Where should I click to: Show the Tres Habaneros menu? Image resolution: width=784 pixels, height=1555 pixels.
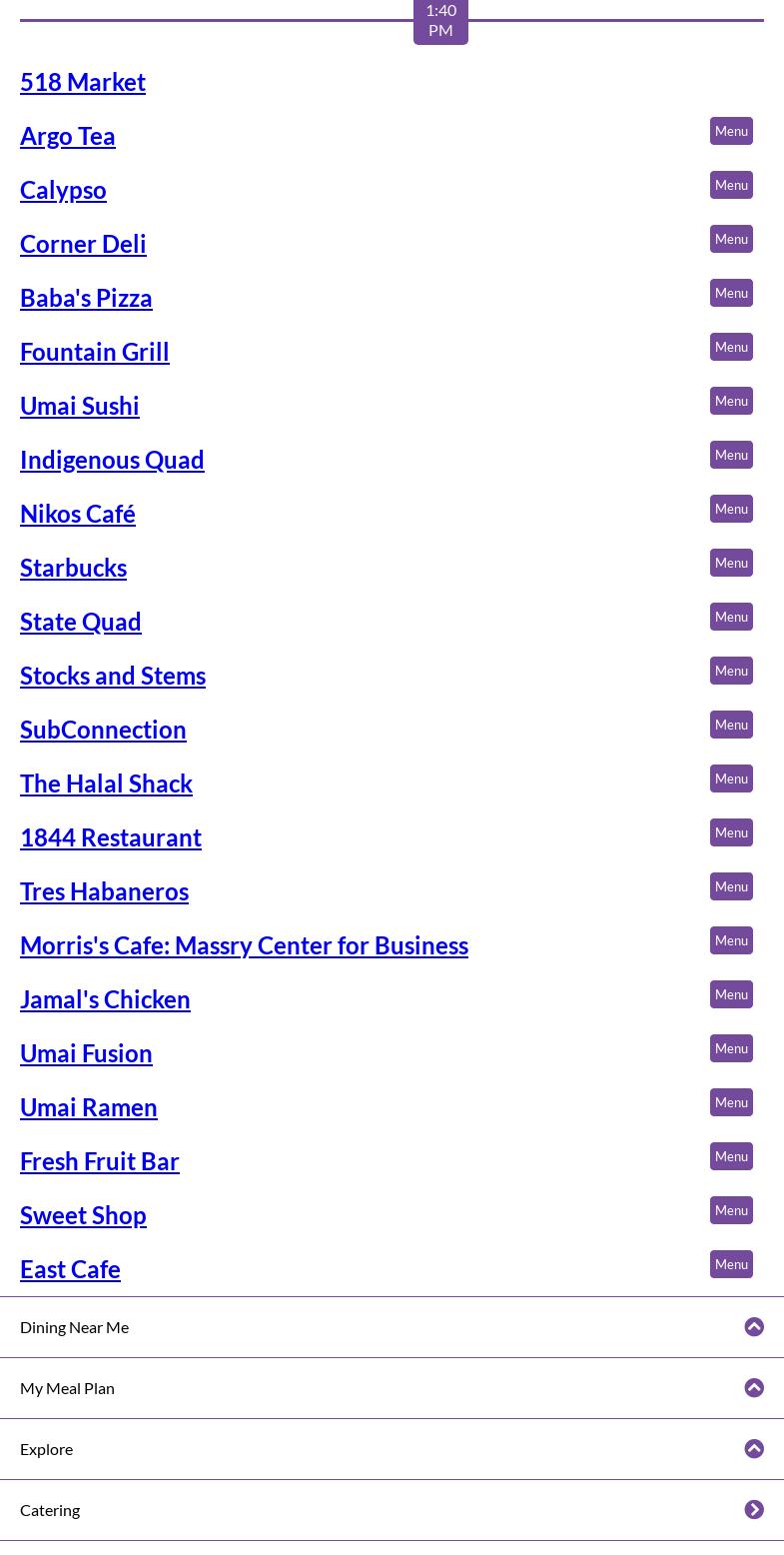click(x=731, y=886)
